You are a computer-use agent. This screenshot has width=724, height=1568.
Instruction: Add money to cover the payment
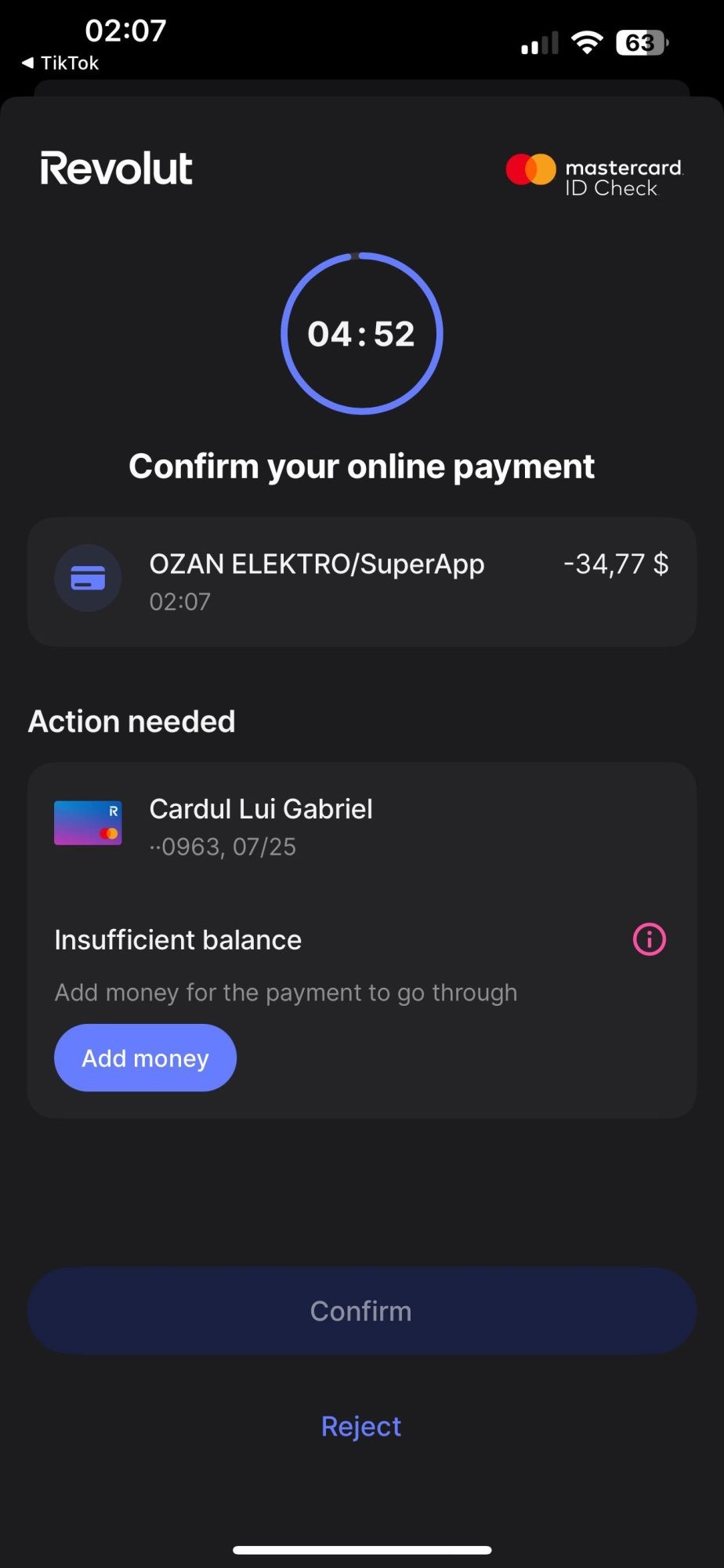[145, 1058]
